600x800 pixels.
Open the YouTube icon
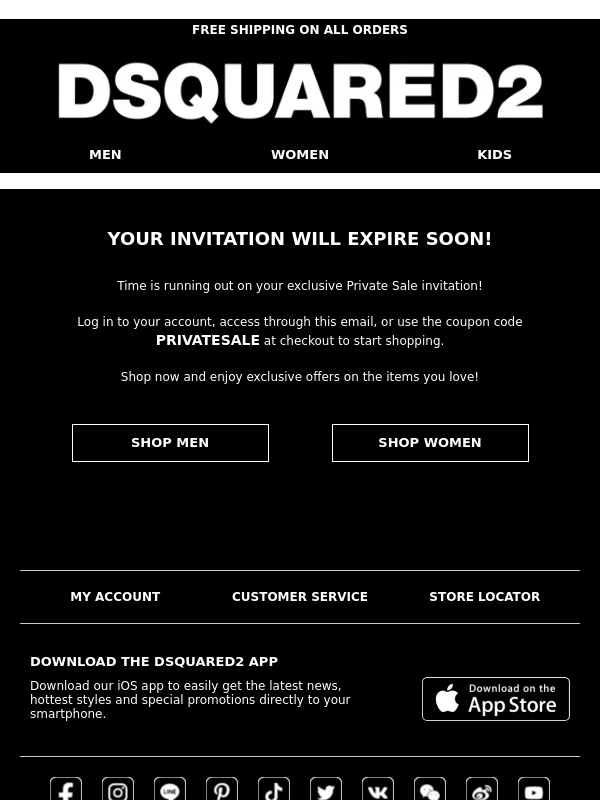pos(534,791)
